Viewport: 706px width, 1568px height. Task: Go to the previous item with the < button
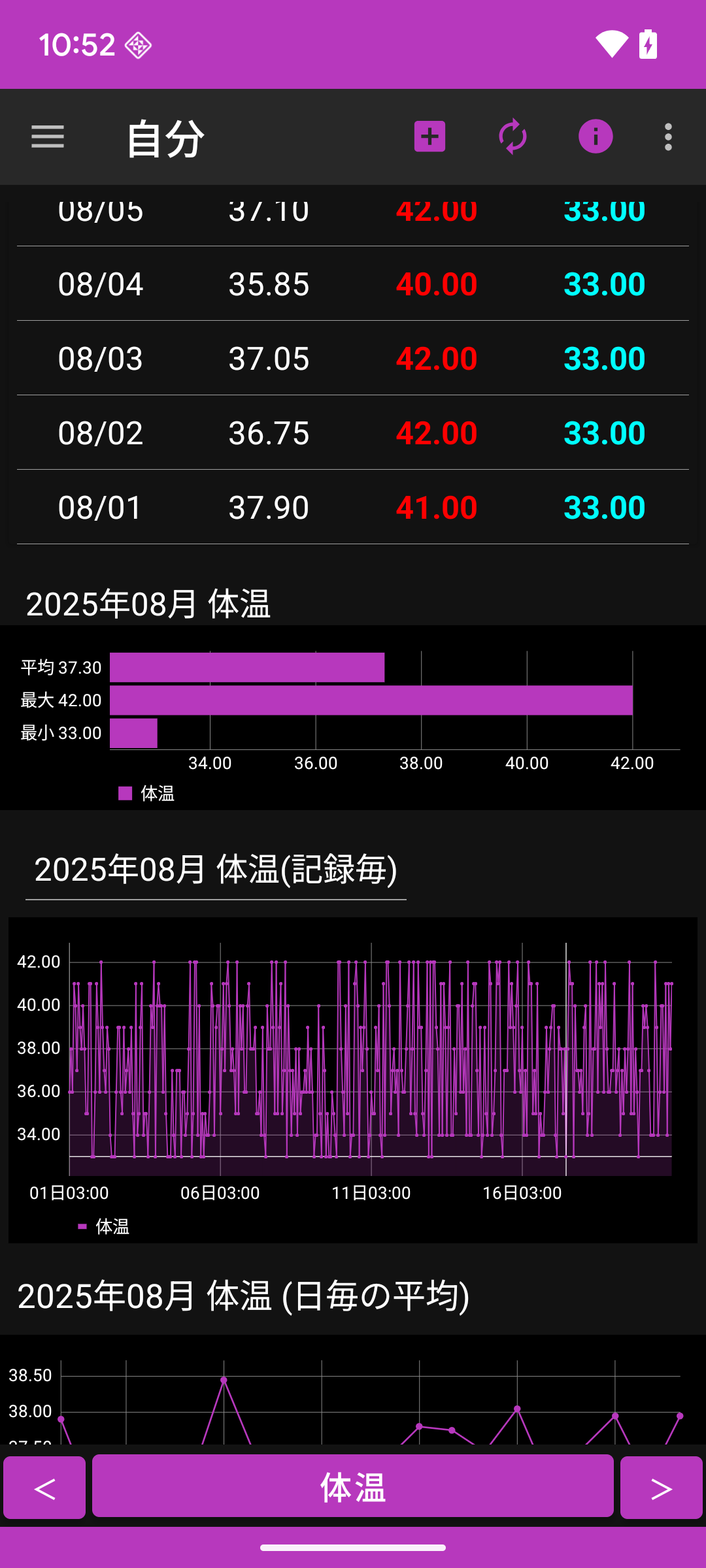coord(44,1488)
